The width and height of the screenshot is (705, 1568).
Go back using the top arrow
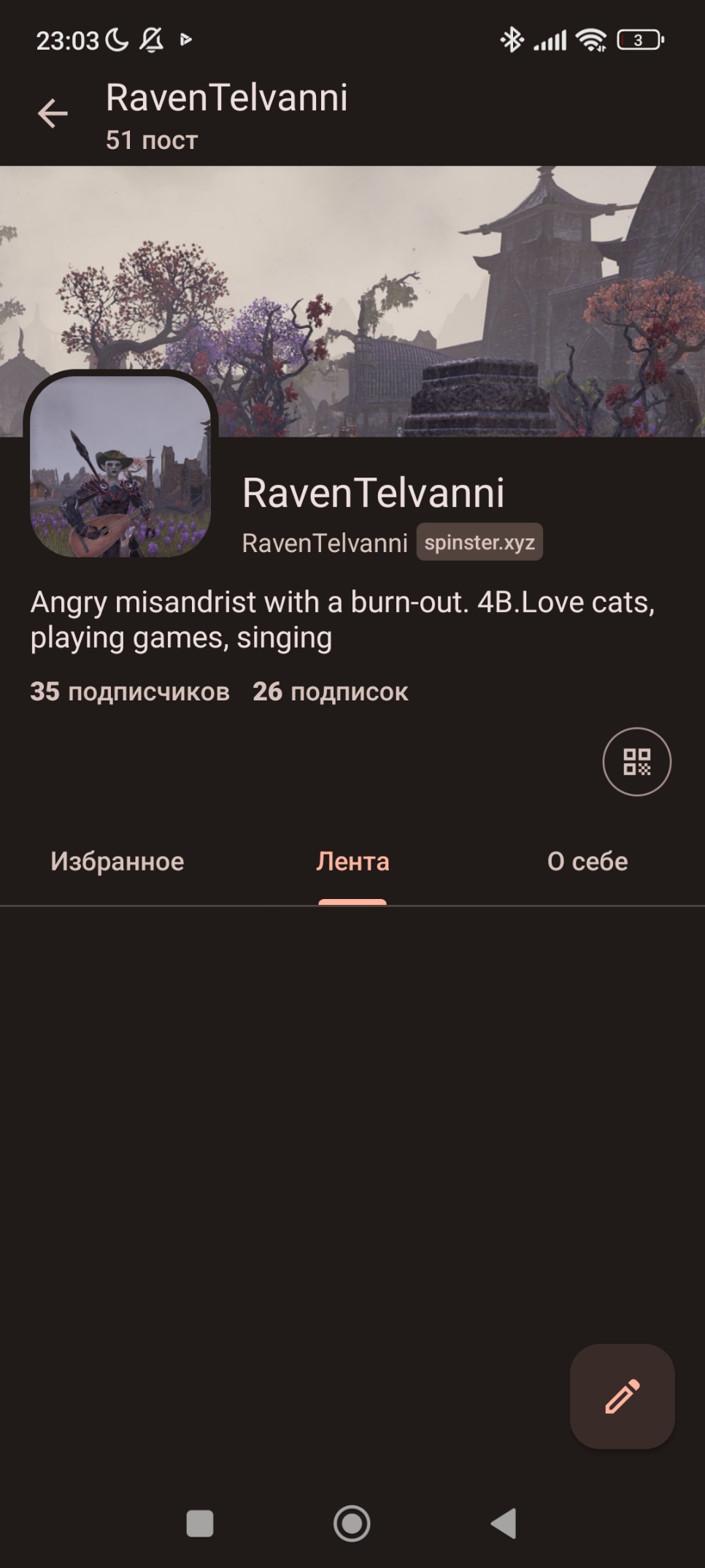pyautogui.click(x=53, y=114)
